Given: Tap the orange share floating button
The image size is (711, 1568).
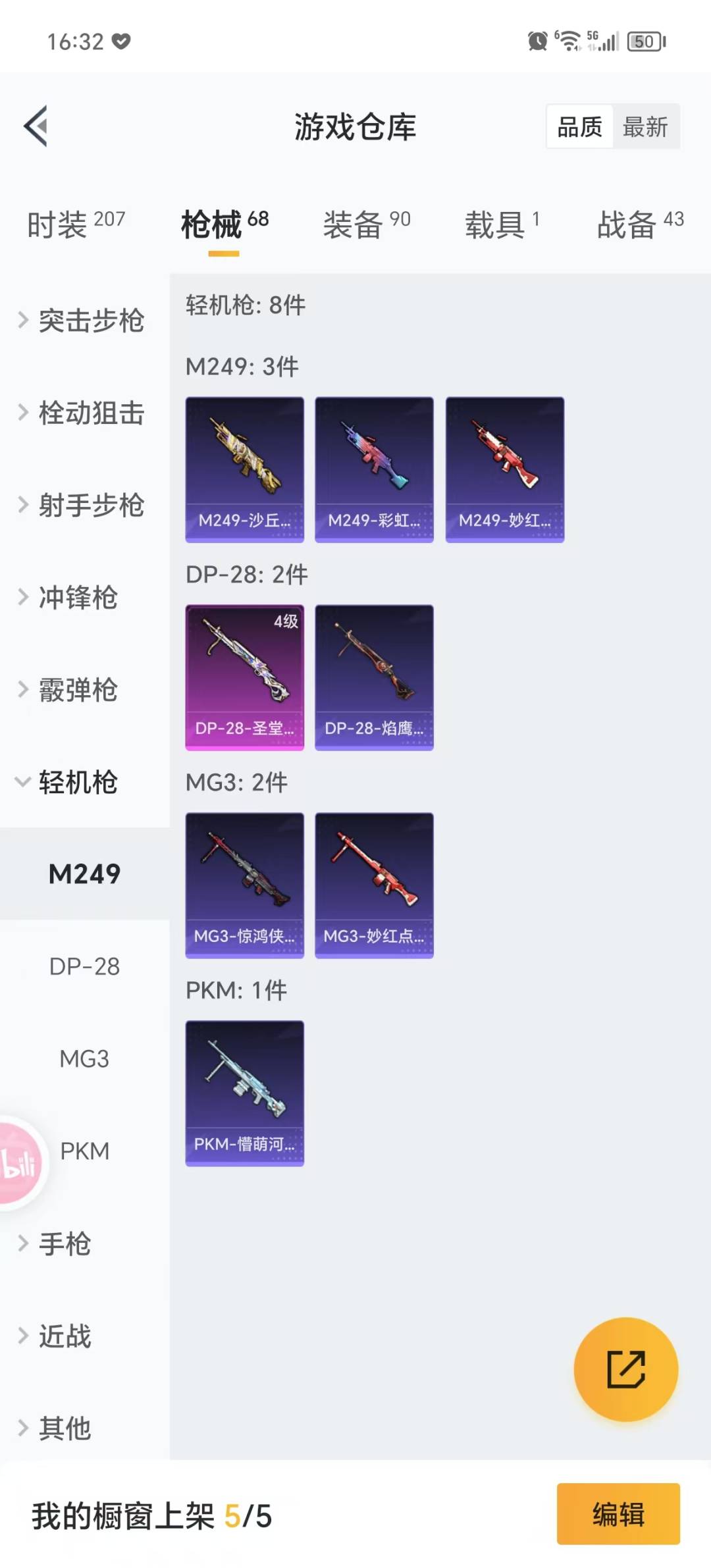Looking at the screenshot, I should click(x=625, y=1369).
